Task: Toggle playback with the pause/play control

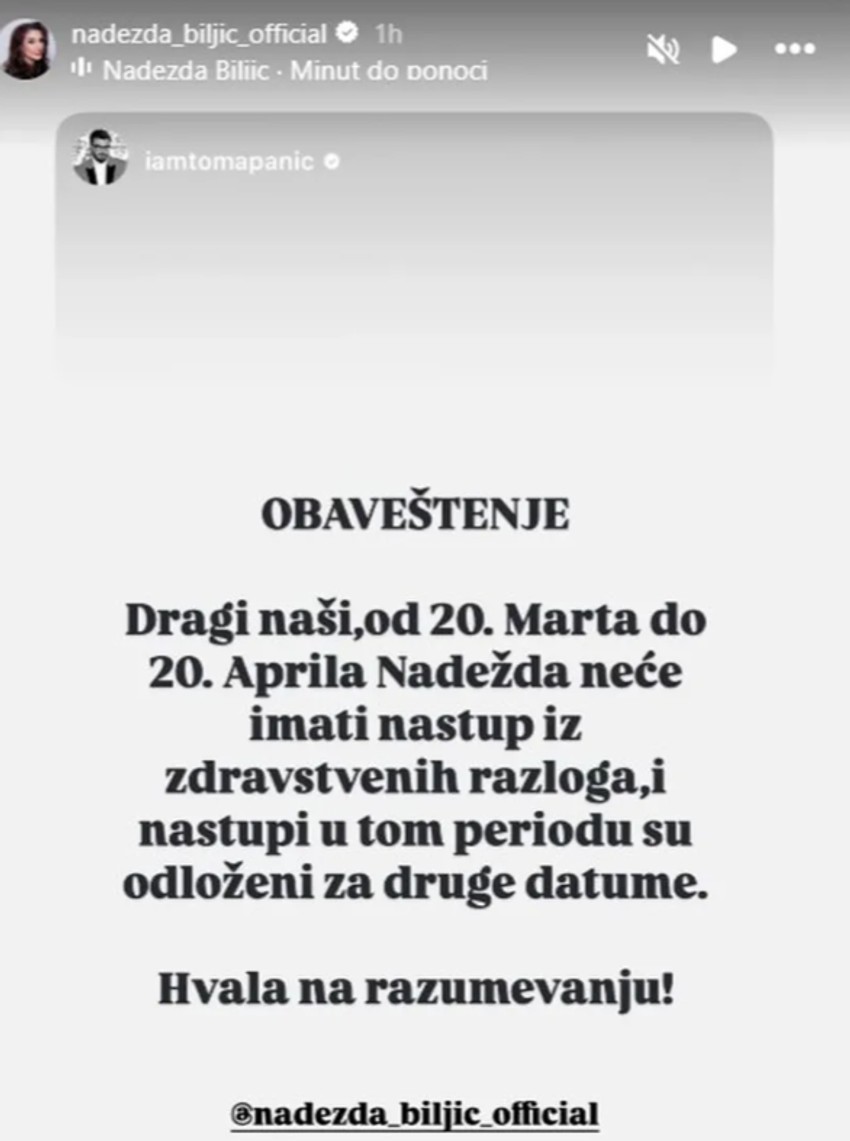Action: click(722, 47)
